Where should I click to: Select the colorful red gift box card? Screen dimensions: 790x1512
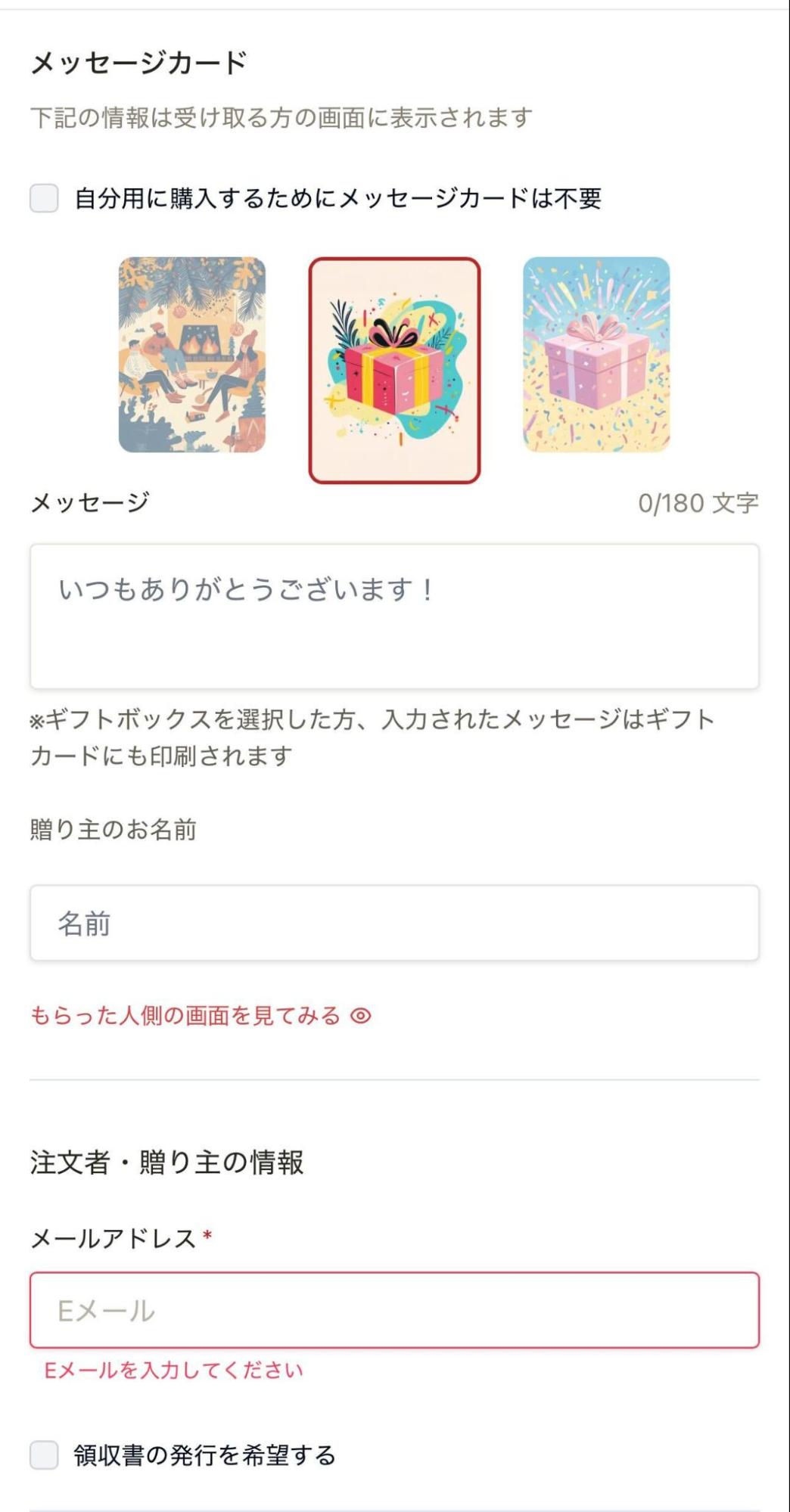[x=394, y=370]
